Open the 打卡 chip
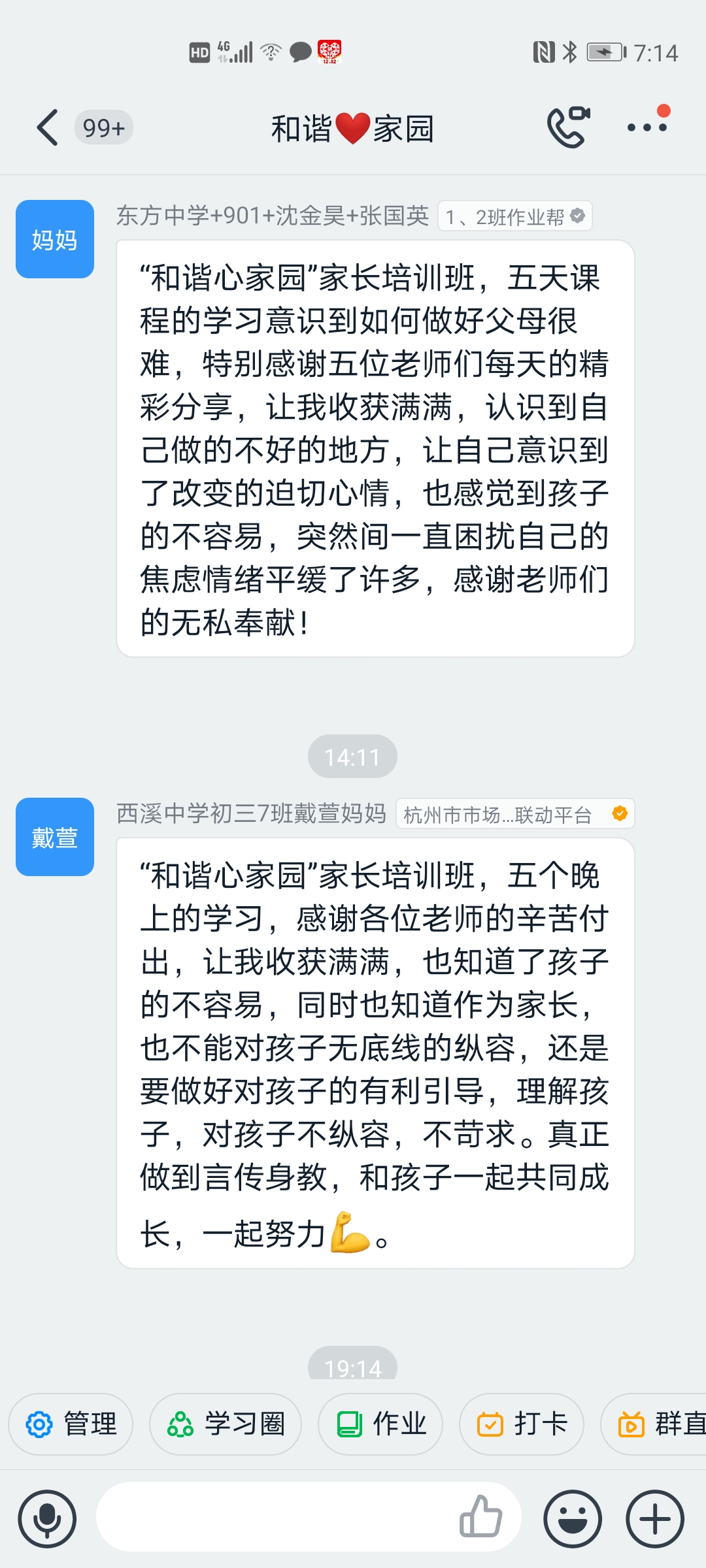This screenshot has height=1568, width=706. (x=522, y=1424)
